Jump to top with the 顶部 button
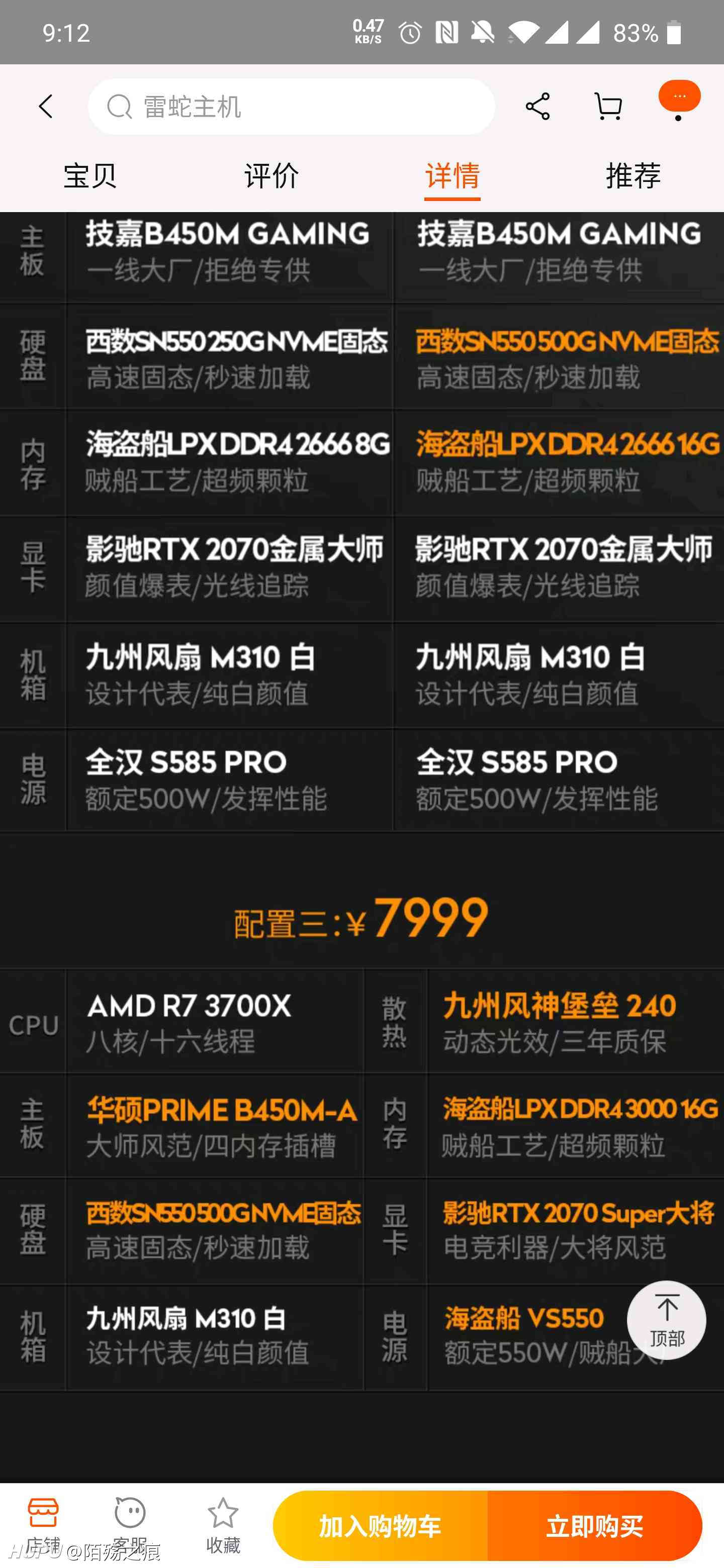The width and height of the screenshot is (724, 1568). pos(667,1320)
